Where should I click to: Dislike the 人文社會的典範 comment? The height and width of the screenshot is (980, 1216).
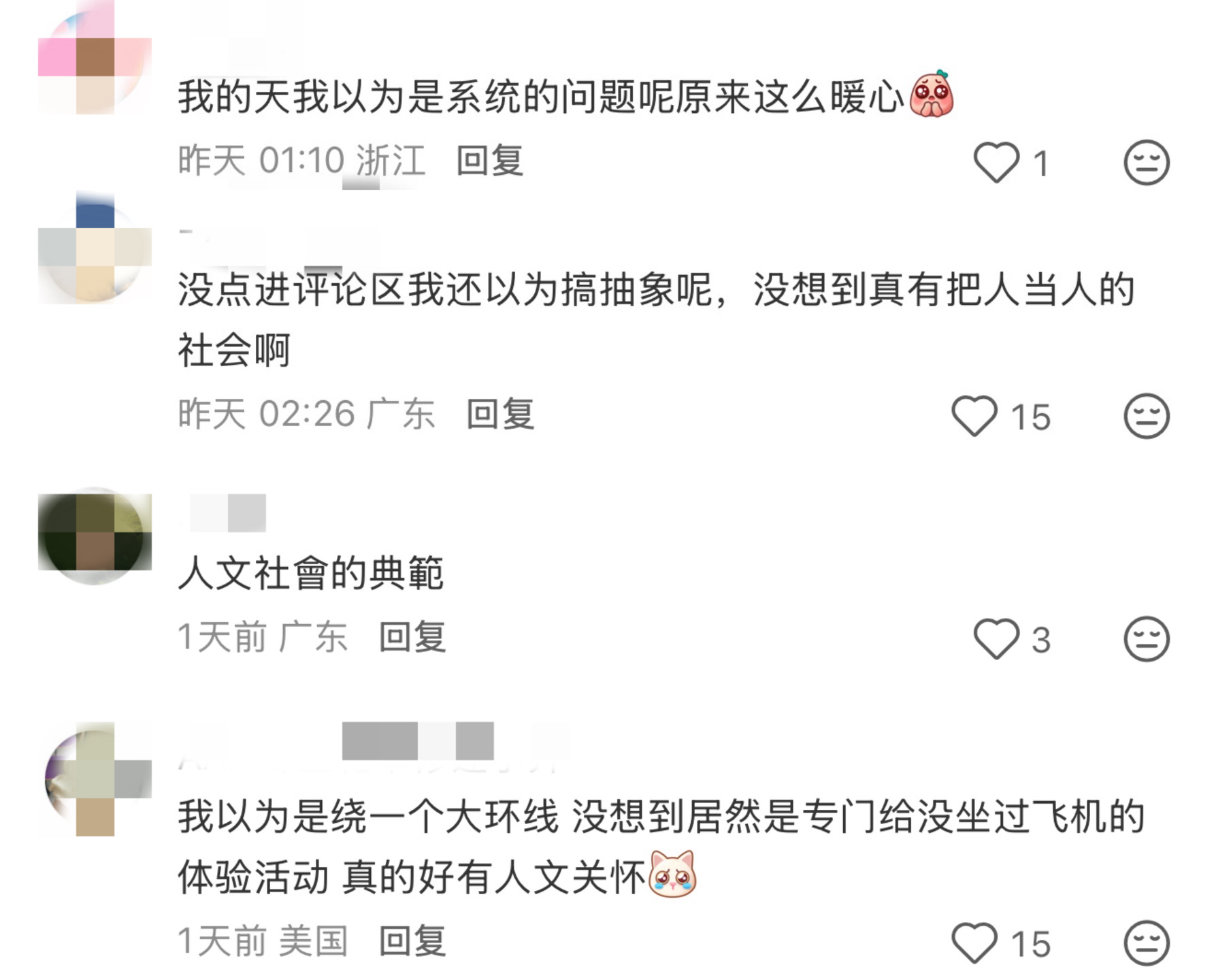[1146, 638]
